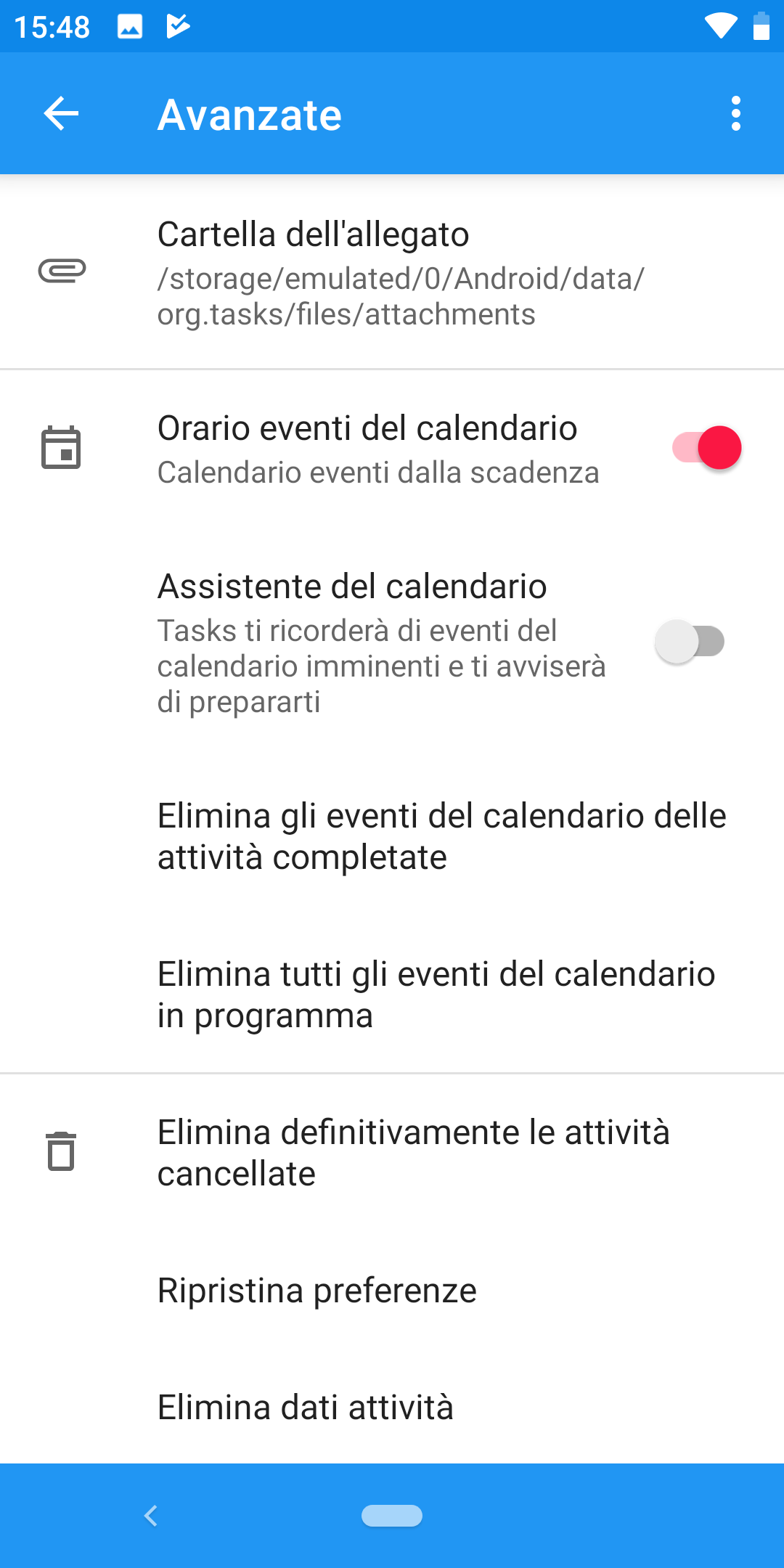Open the overflow menu in the app bar
The height and width of the screenshot is (1568, 784).
pyautogui.click(x=736, y=113)
